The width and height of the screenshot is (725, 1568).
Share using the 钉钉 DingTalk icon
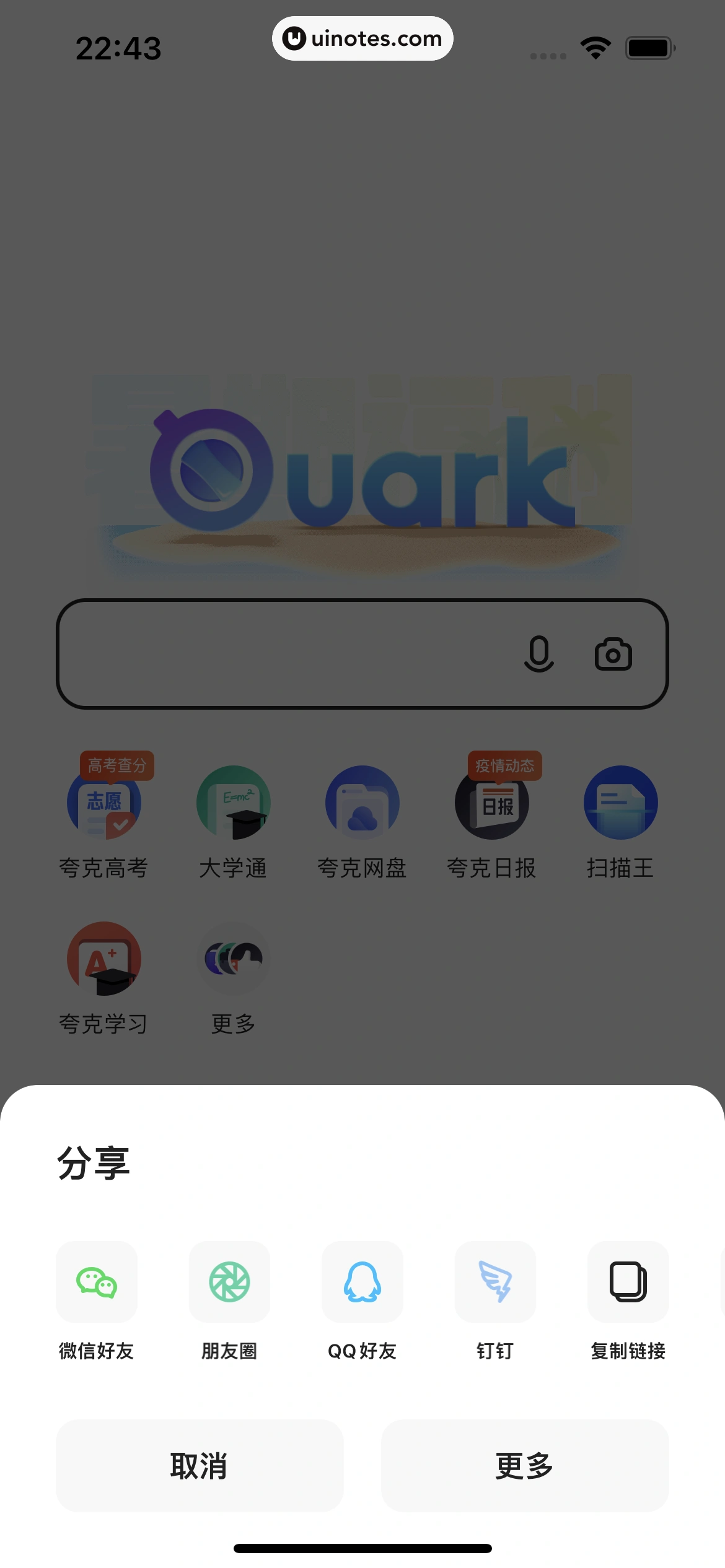pos(495,1282)
